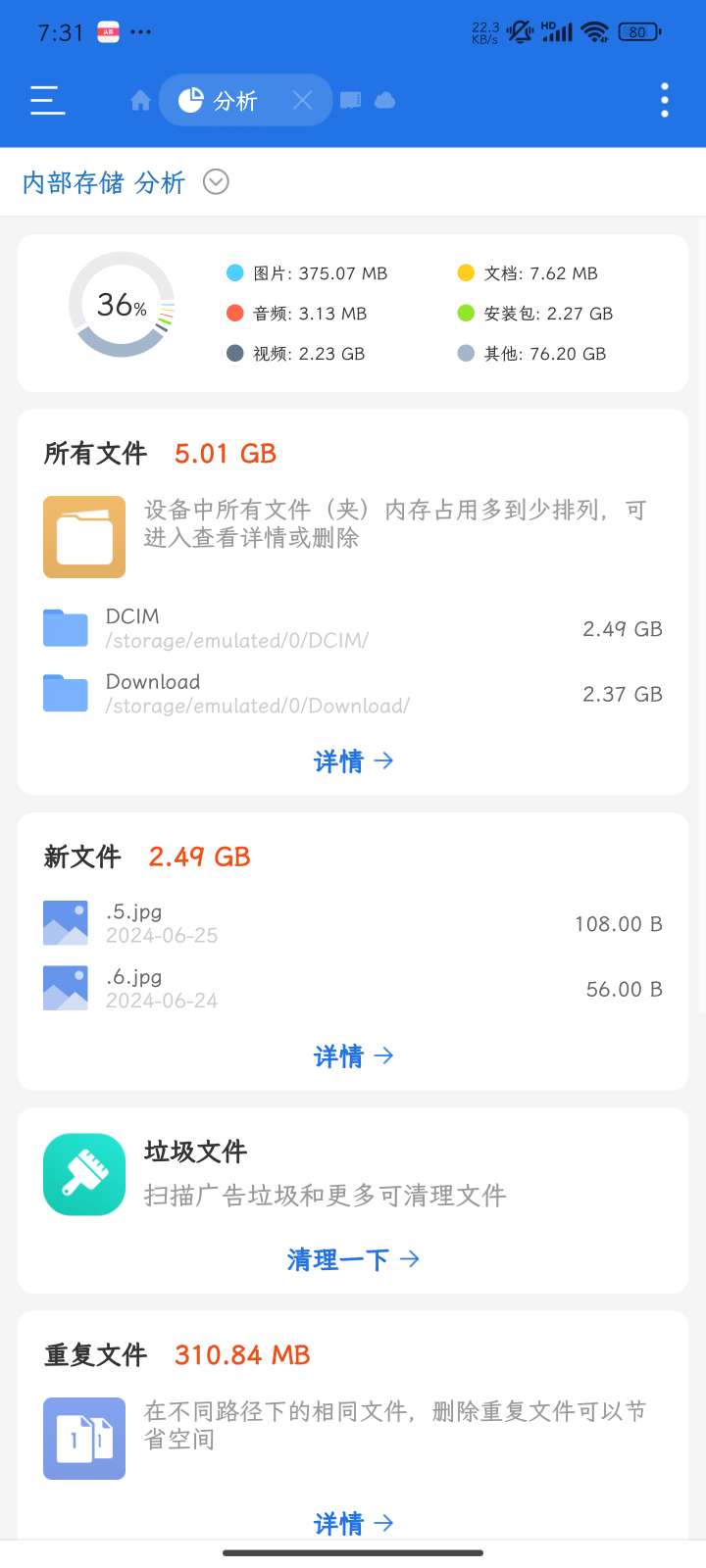Tap 清理一下 to clean junk files
Image resolution: width=706 pixels, height=1568 pixels.
(353, 1259)
